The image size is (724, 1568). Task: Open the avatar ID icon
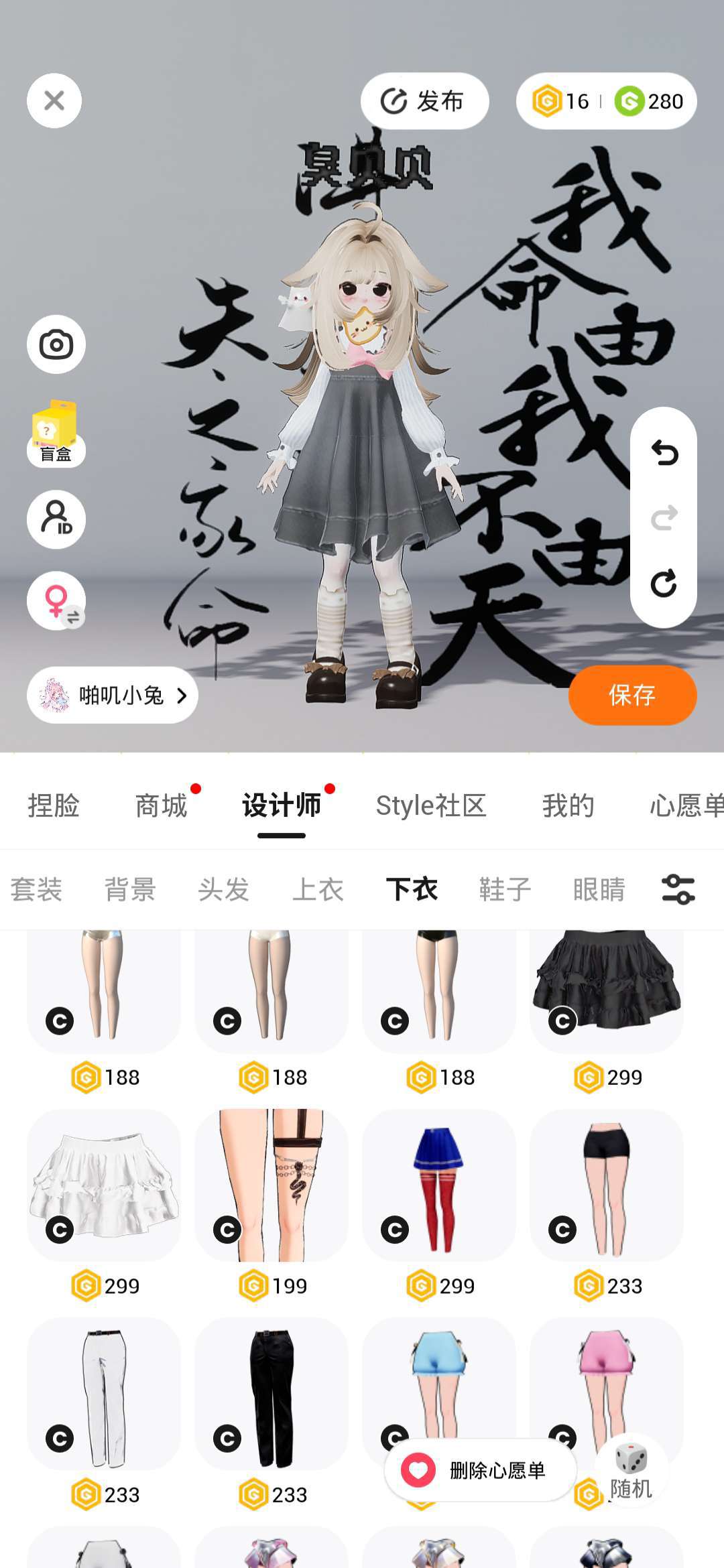coord(56,519)
